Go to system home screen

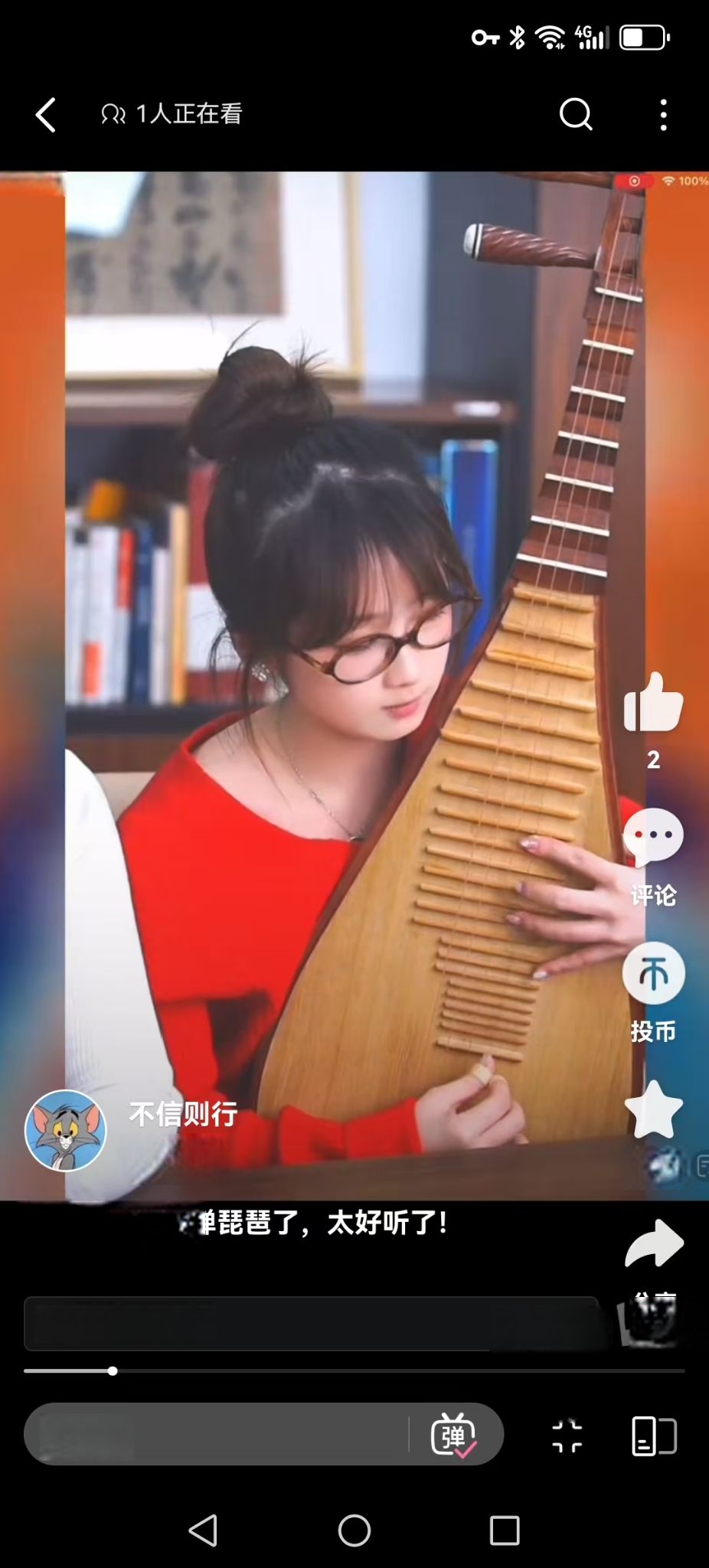(x=354, y=1530)
